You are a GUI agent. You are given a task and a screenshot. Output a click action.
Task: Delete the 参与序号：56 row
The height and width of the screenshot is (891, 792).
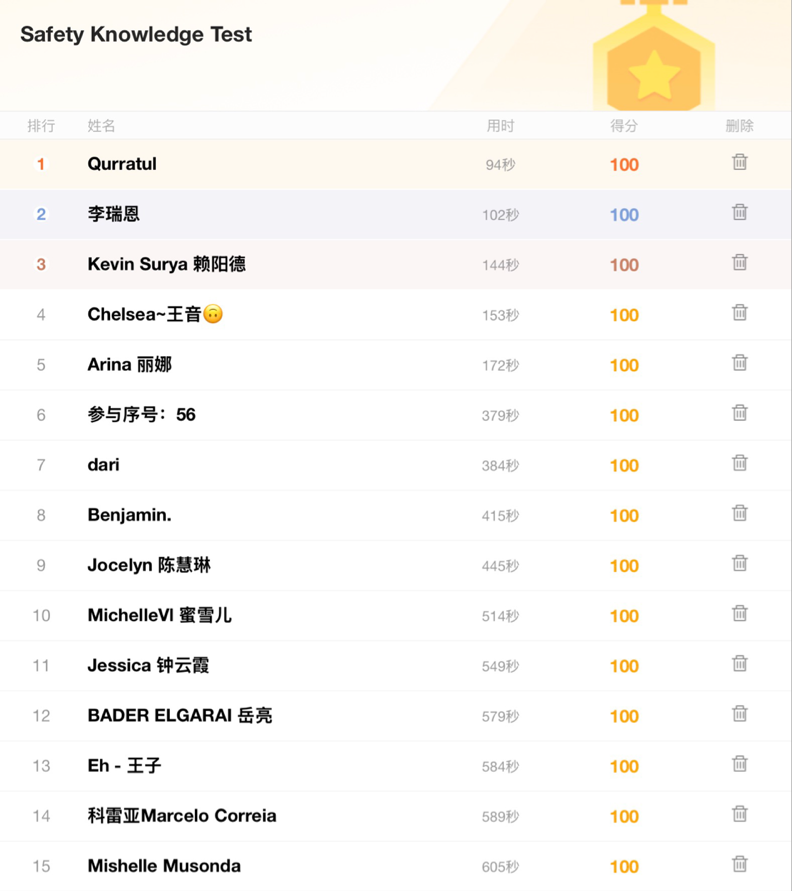coord(740,412)
